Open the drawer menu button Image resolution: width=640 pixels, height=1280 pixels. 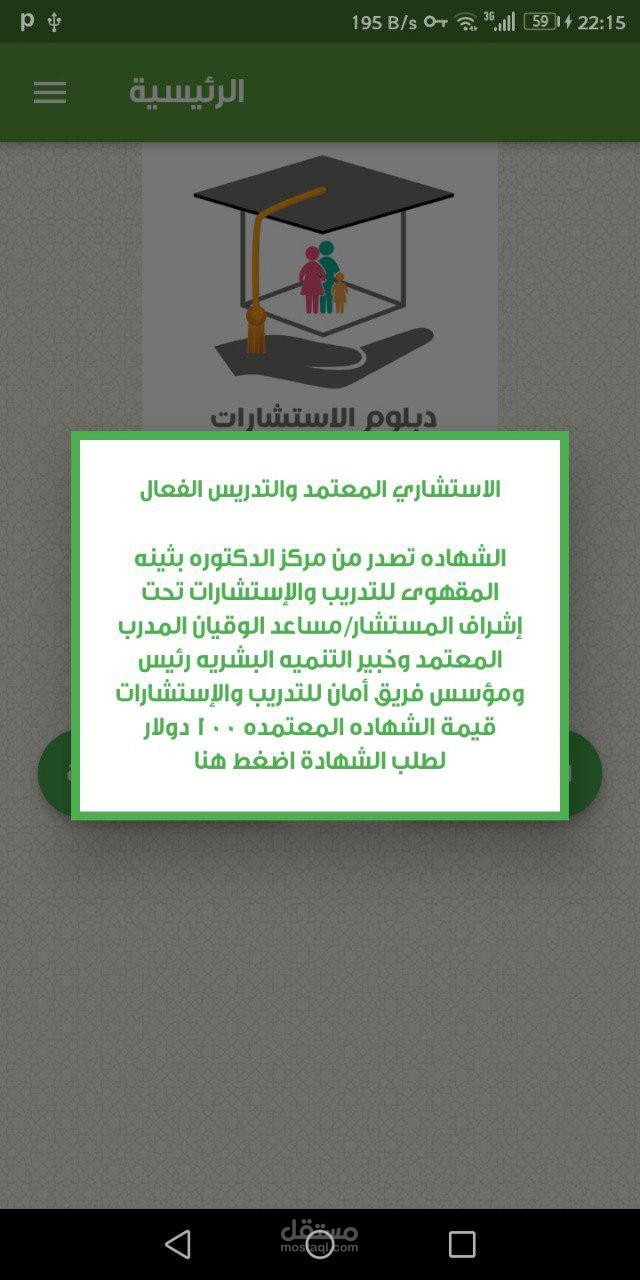click(49, 93)
